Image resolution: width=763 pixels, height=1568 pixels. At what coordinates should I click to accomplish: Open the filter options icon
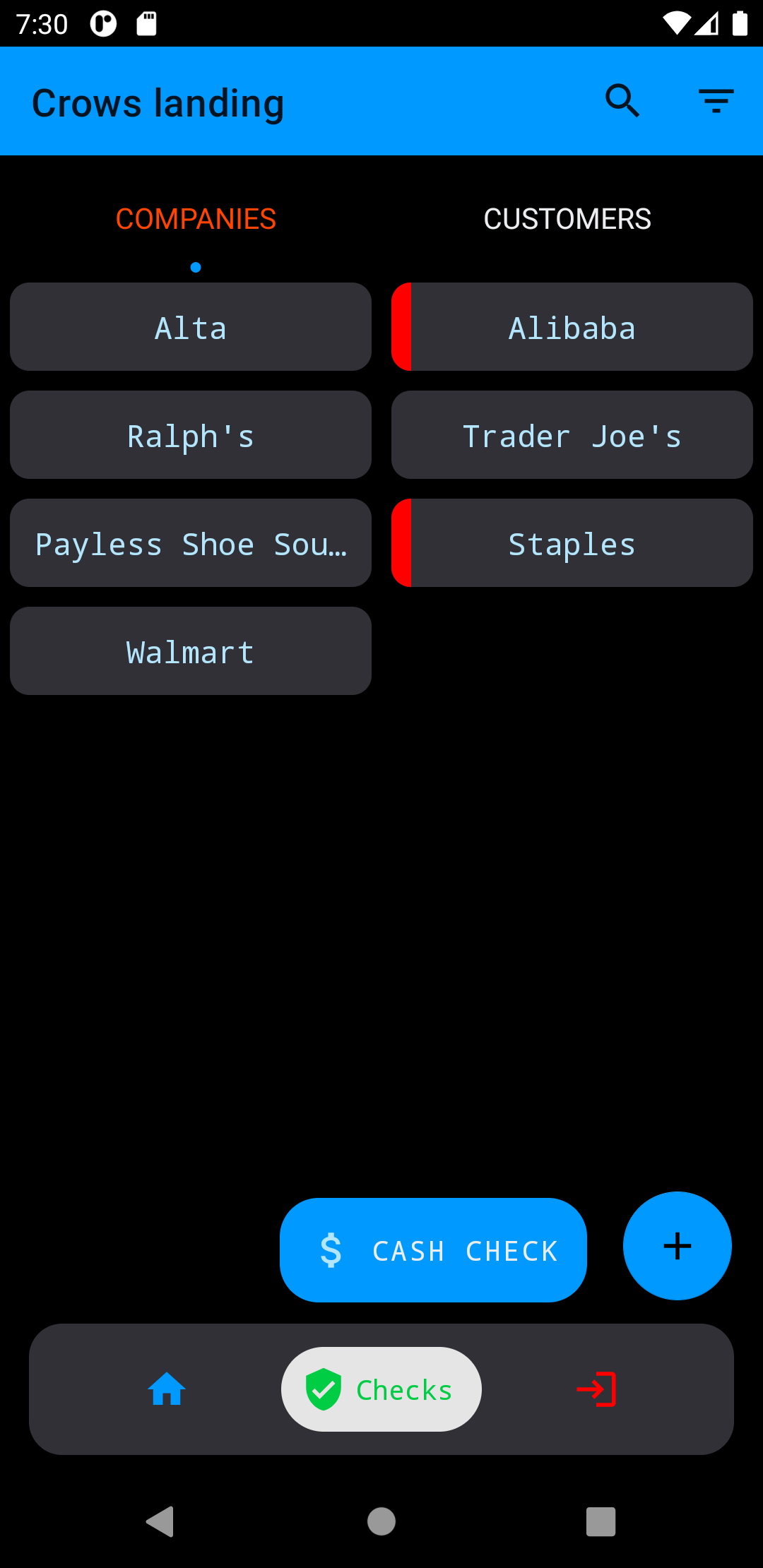coord(716,101)
